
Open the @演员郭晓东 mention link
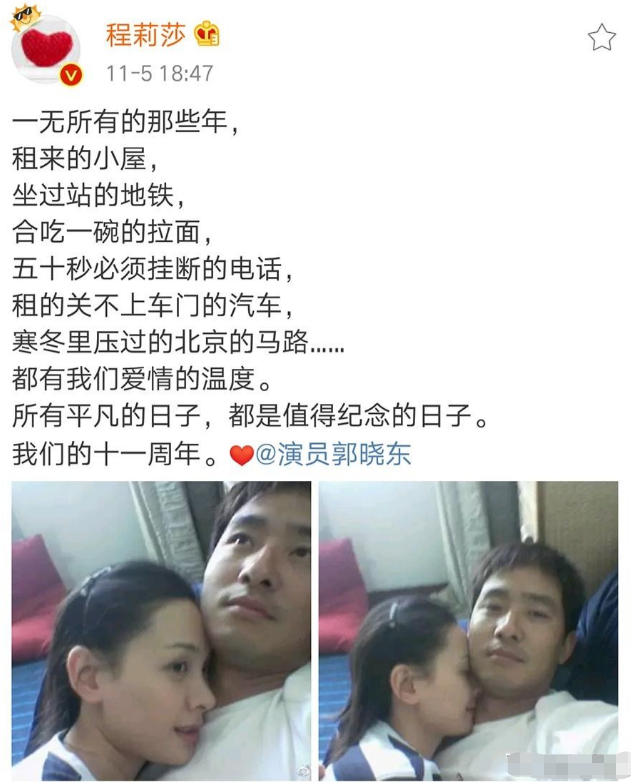click(x=333, y=455)
